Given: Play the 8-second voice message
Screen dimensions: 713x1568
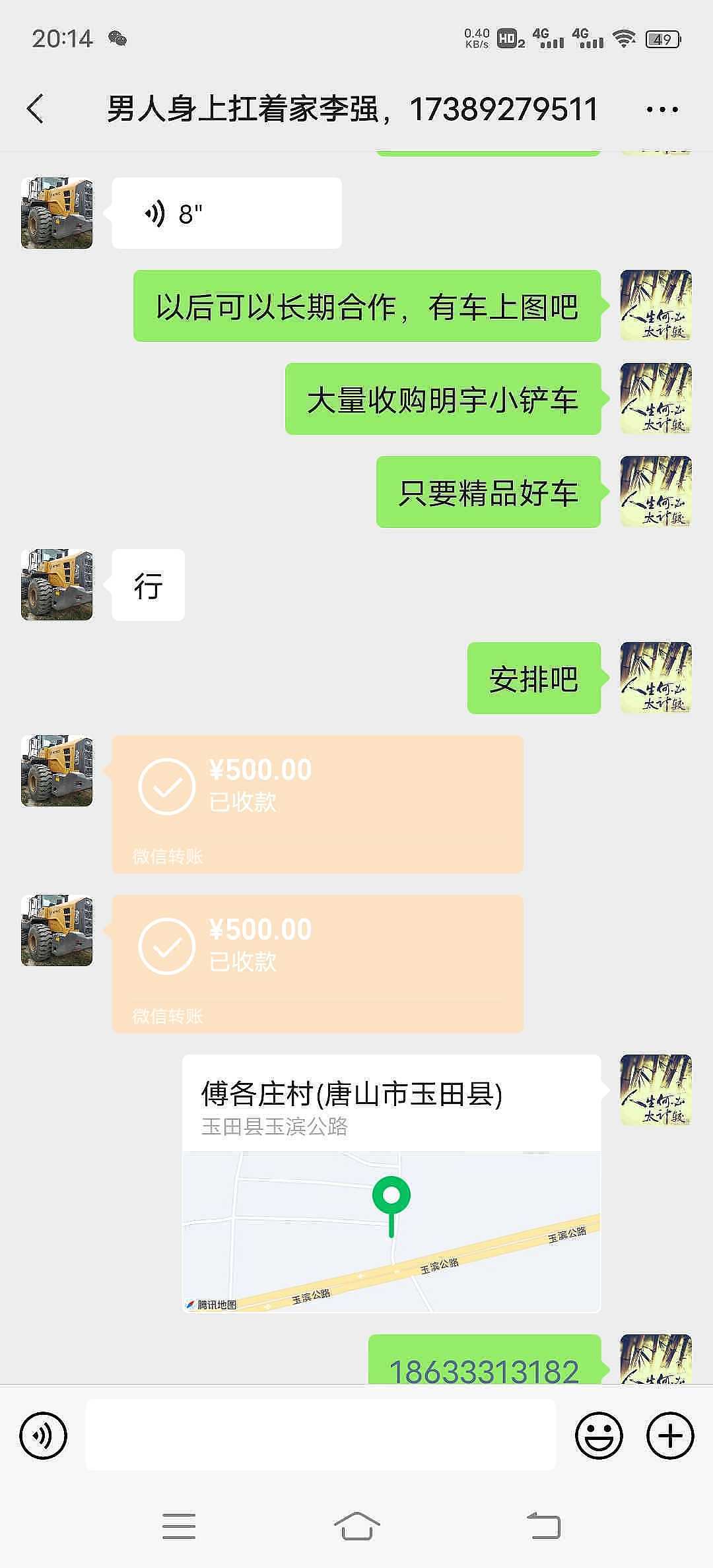Looking at the screenshot, I should pyautogui.click(x=226, y=213).
